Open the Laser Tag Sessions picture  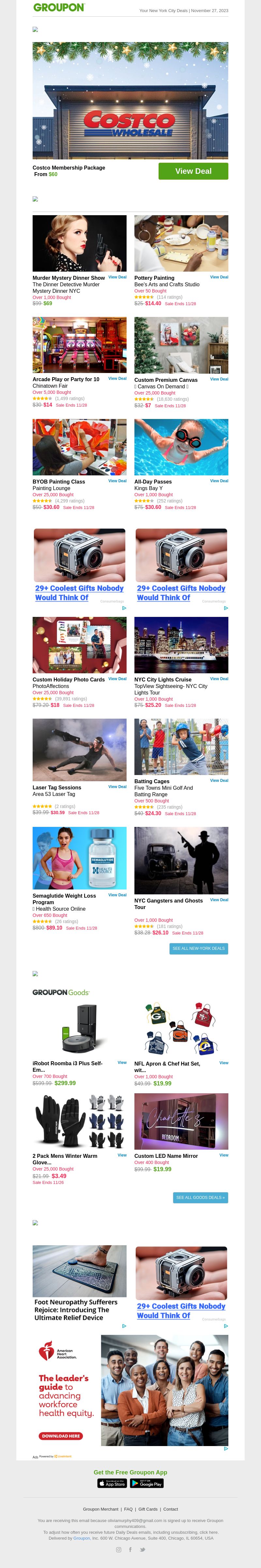(80, 750)
